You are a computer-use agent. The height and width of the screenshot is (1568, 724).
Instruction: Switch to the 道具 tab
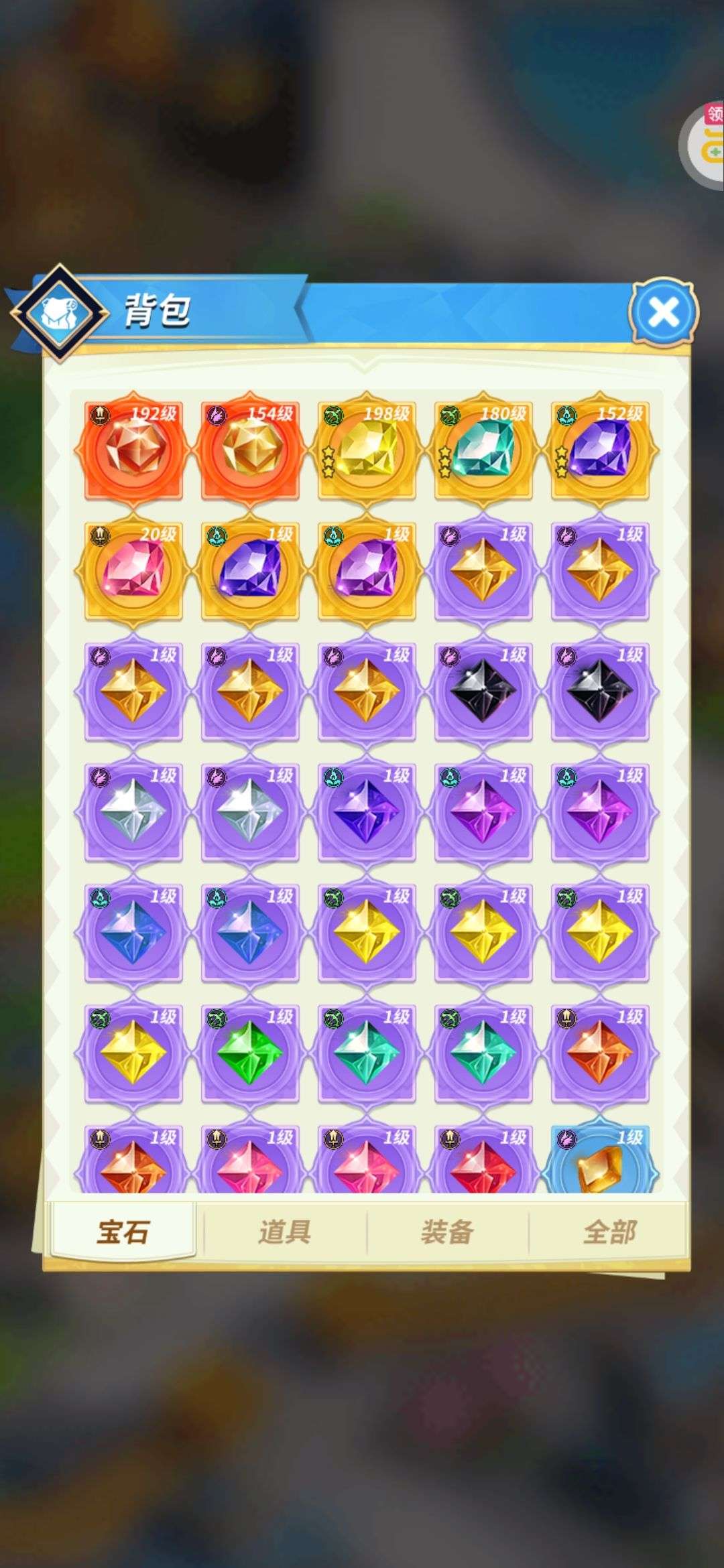point(285,1232)
